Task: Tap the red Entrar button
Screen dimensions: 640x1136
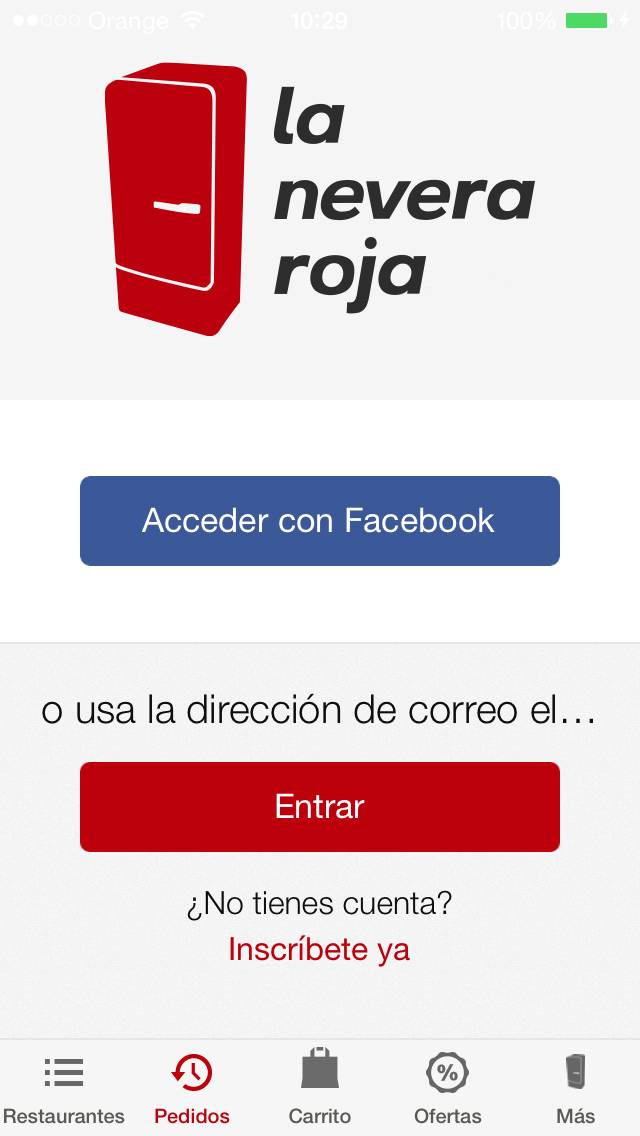Action: click(x=320, y=807)
